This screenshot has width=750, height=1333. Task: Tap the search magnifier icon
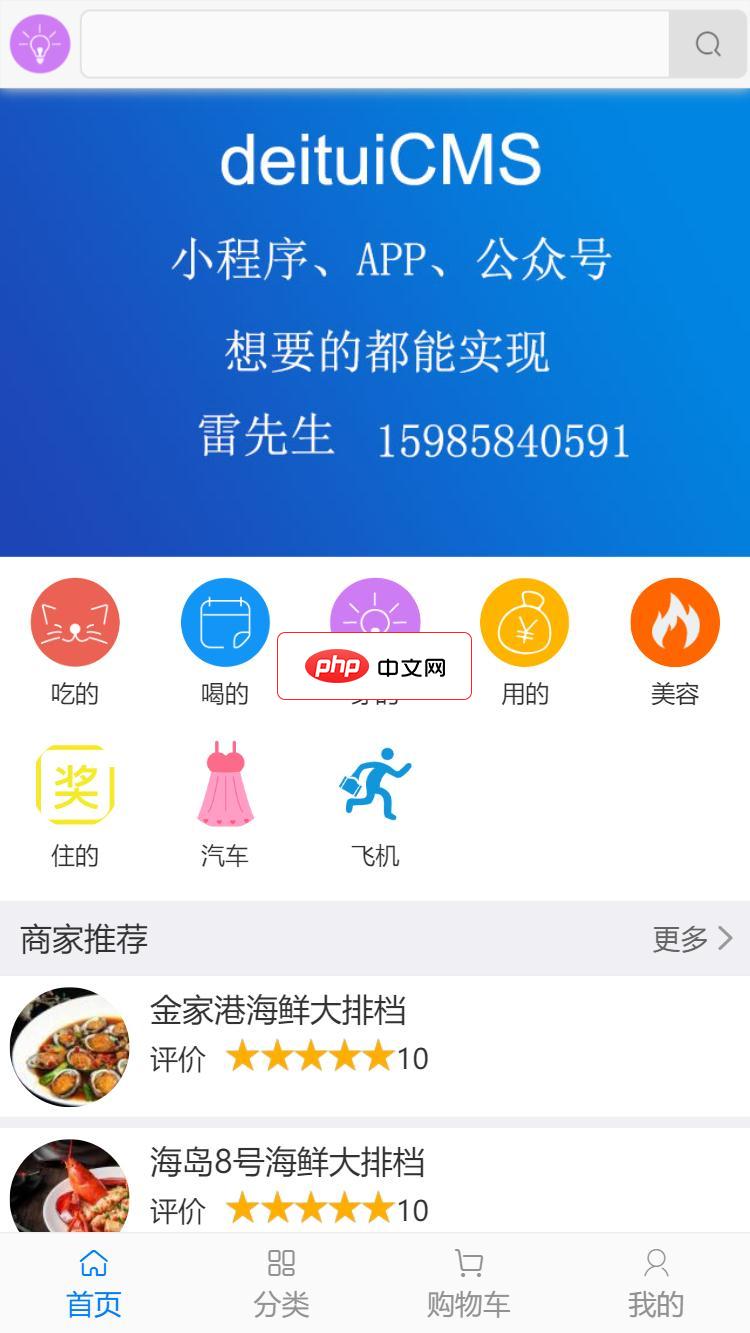(x=708, y=44)
